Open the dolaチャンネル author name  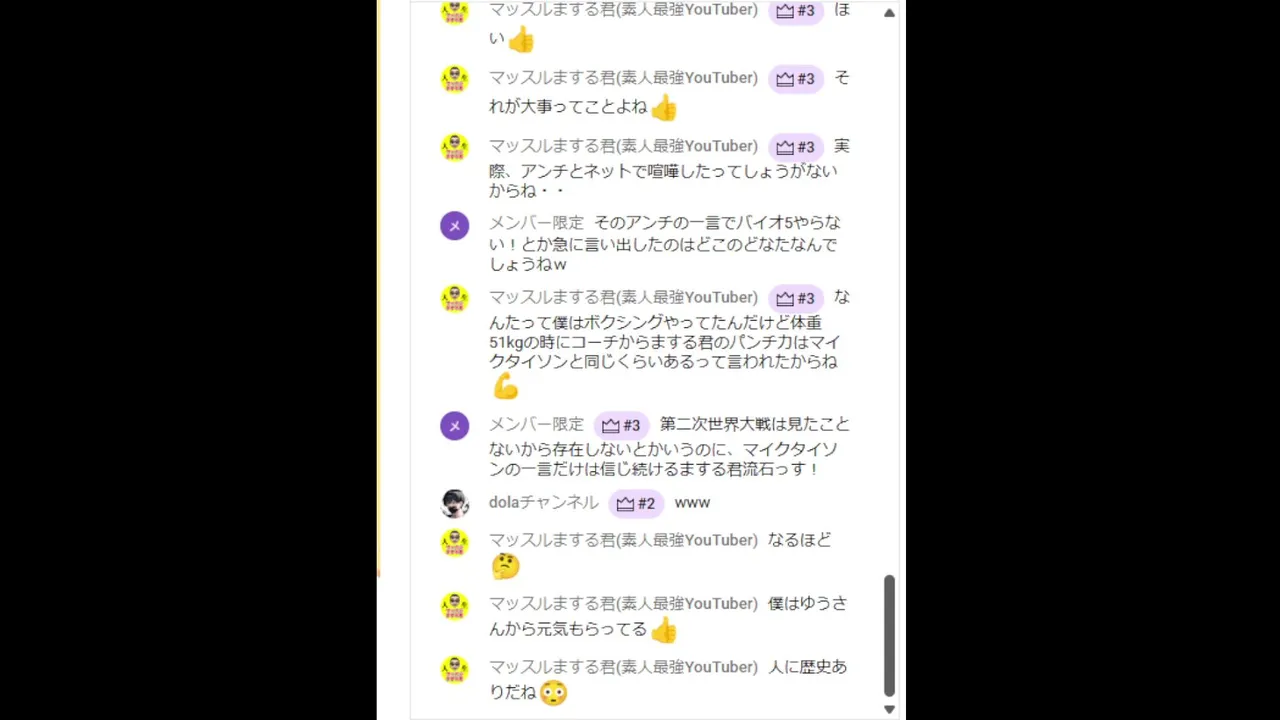click(543, 503)
